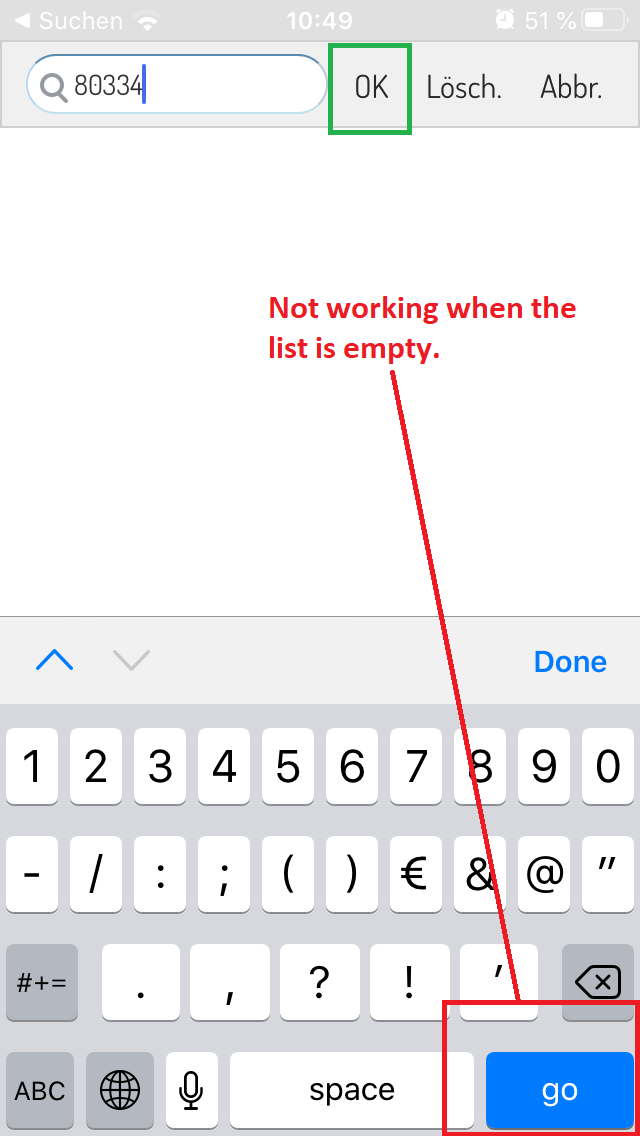
Task: Tap the euro sign key
Action: [416, 875]
